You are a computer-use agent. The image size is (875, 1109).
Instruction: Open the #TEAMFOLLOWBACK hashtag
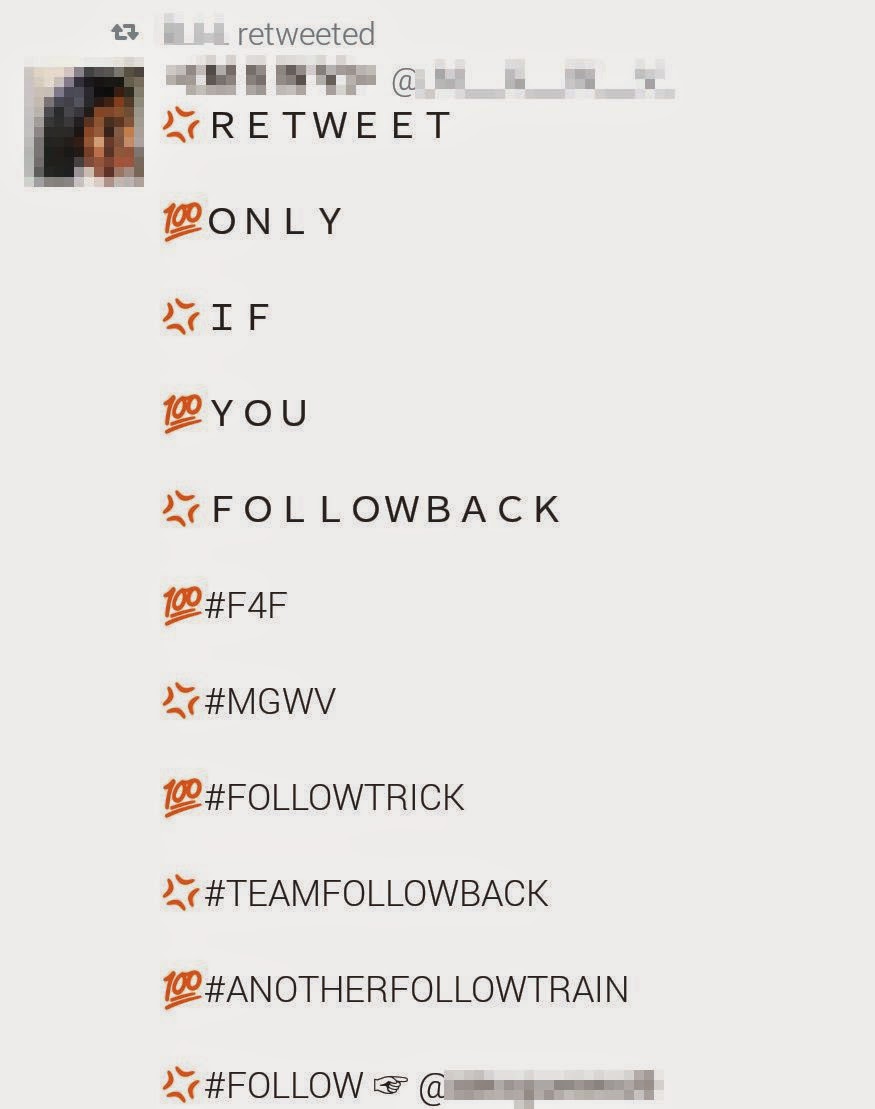coord(376,894)
